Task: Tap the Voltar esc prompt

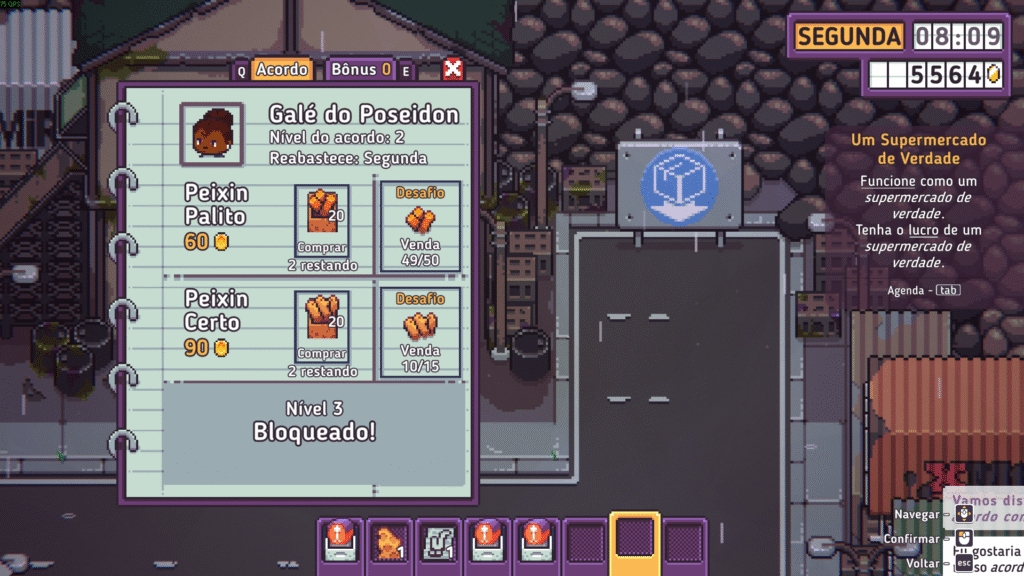Action: tap(963, 563)
